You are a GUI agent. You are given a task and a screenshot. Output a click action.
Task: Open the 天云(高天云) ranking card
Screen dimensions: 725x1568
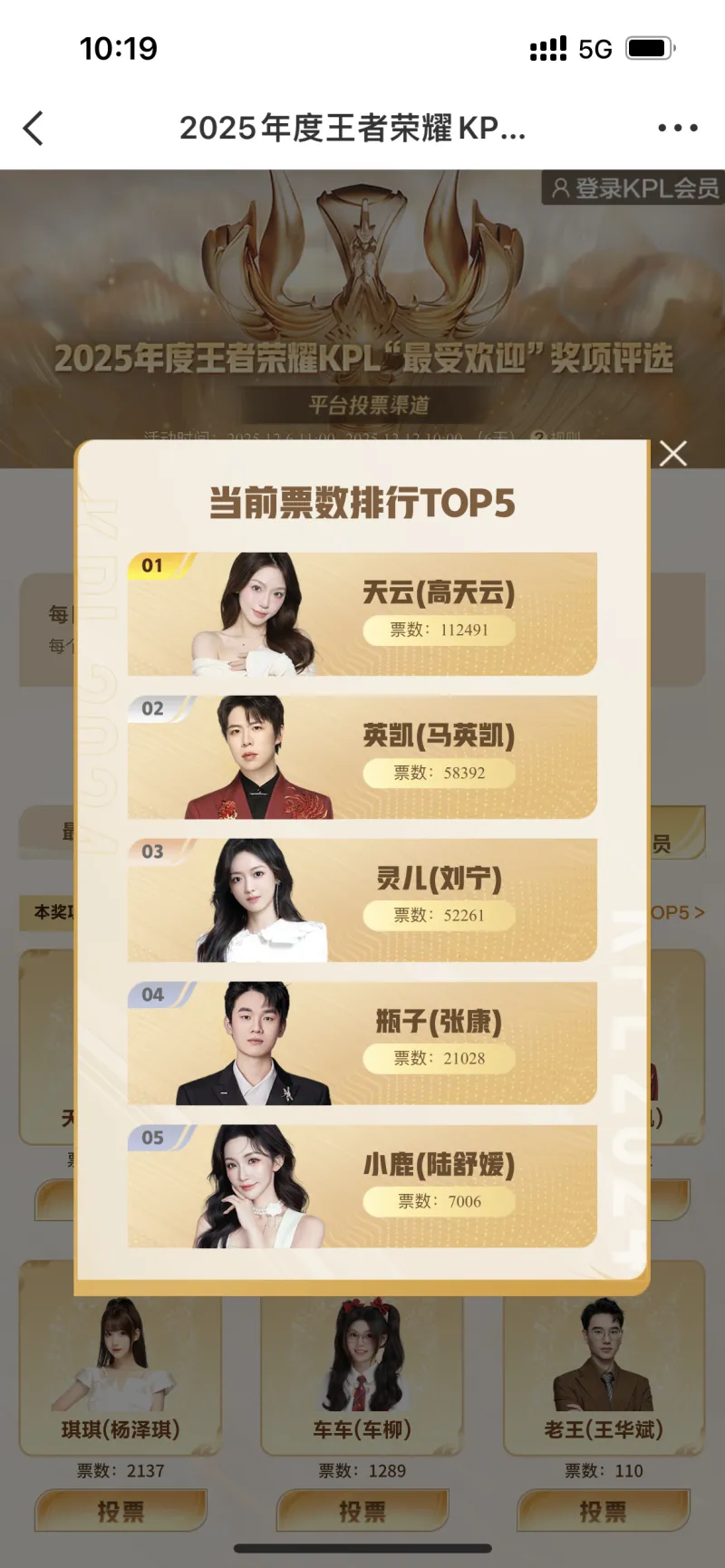pyautogui.click(x=362, y=614)
